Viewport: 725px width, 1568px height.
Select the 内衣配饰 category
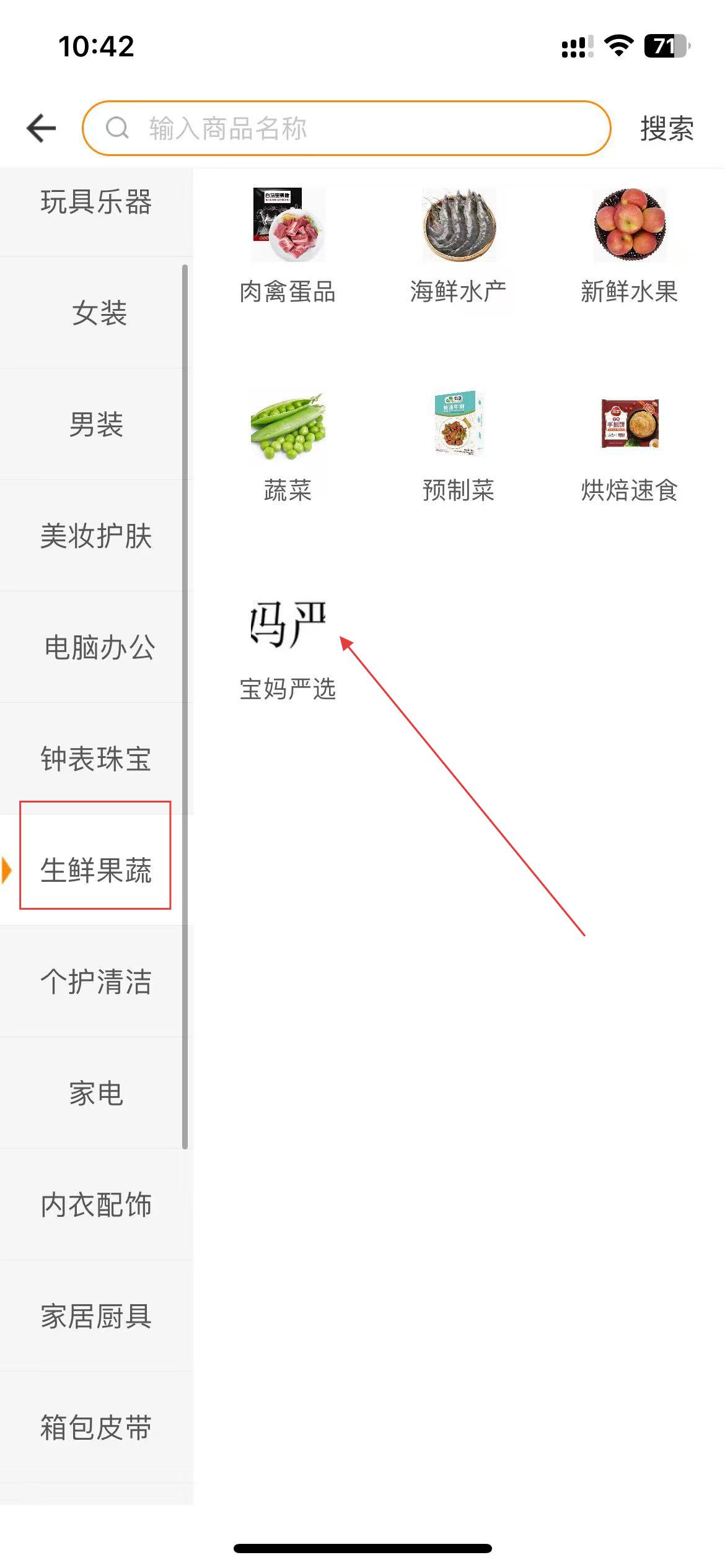click(x=96, y=1204)
